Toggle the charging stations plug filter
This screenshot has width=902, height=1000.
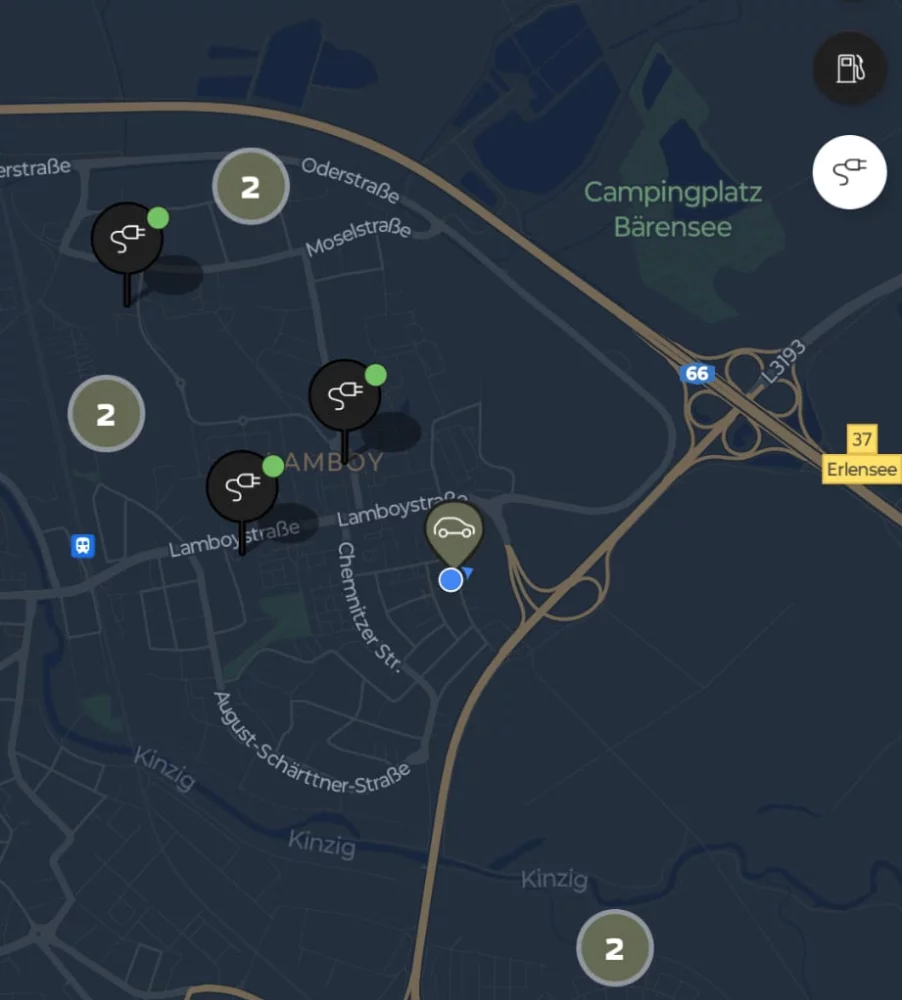[x=849, y=172]
